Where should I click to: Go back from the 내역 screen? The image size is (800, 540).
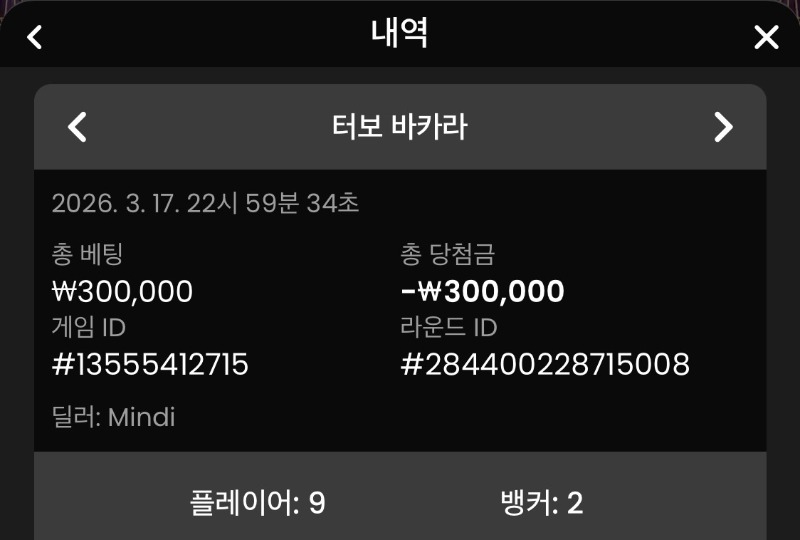pyautogui.click(x=35, y=38)
